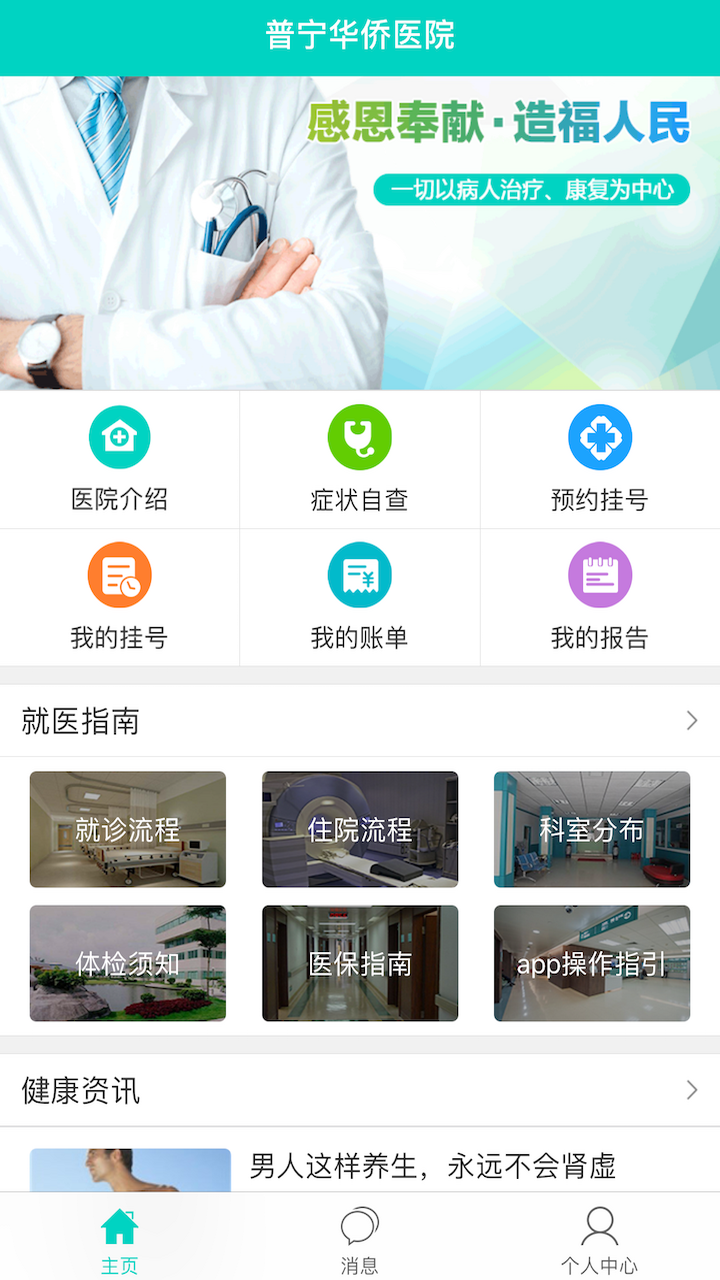Image resolution: width=720 pixels, height=1280 pixels.
Task: View 我的挂号 registrations
Action: pyautogui.click(x=119, y=597)
